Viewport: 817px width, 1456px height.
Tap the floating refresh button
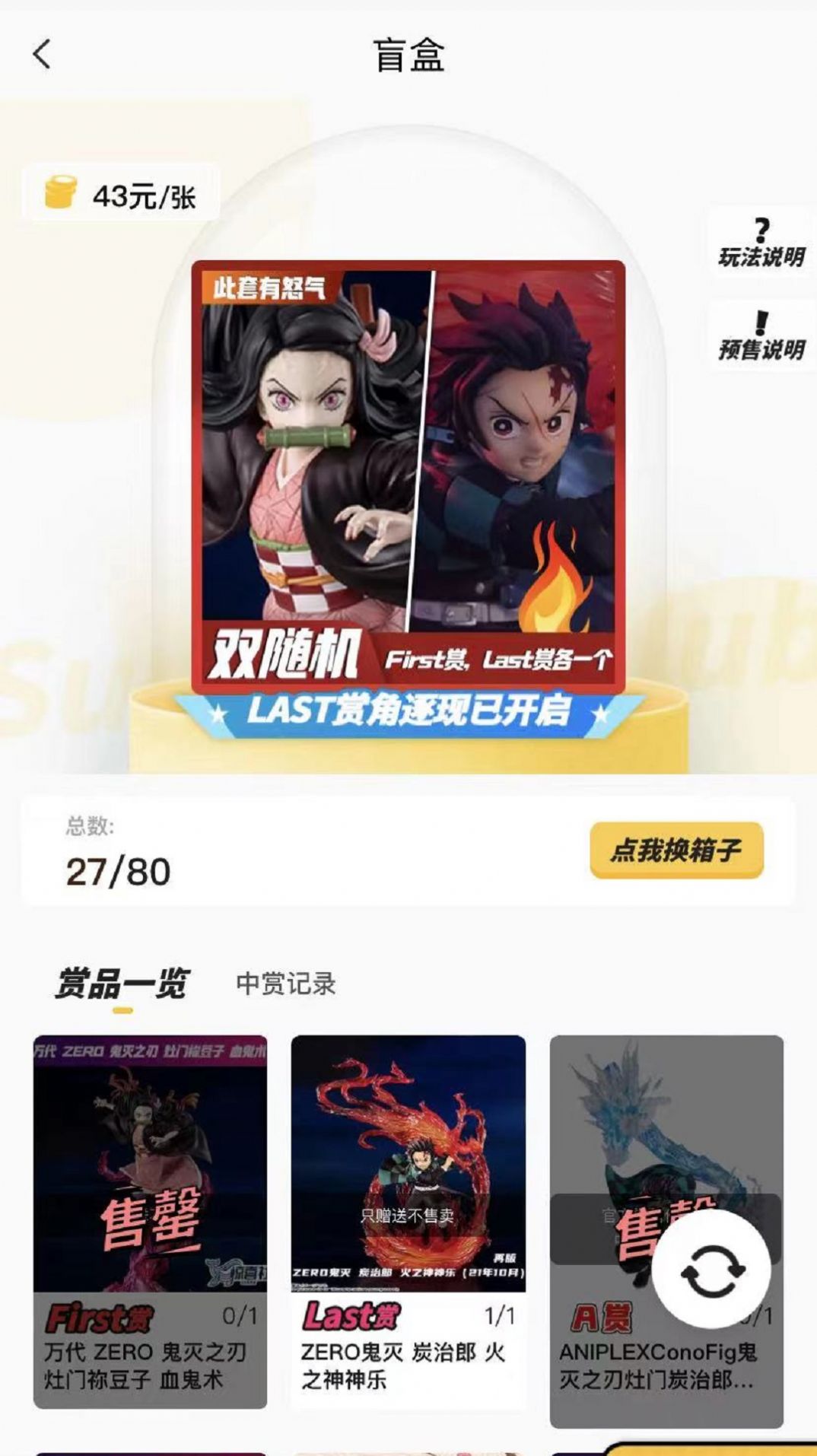click(x=712, y=1270)
